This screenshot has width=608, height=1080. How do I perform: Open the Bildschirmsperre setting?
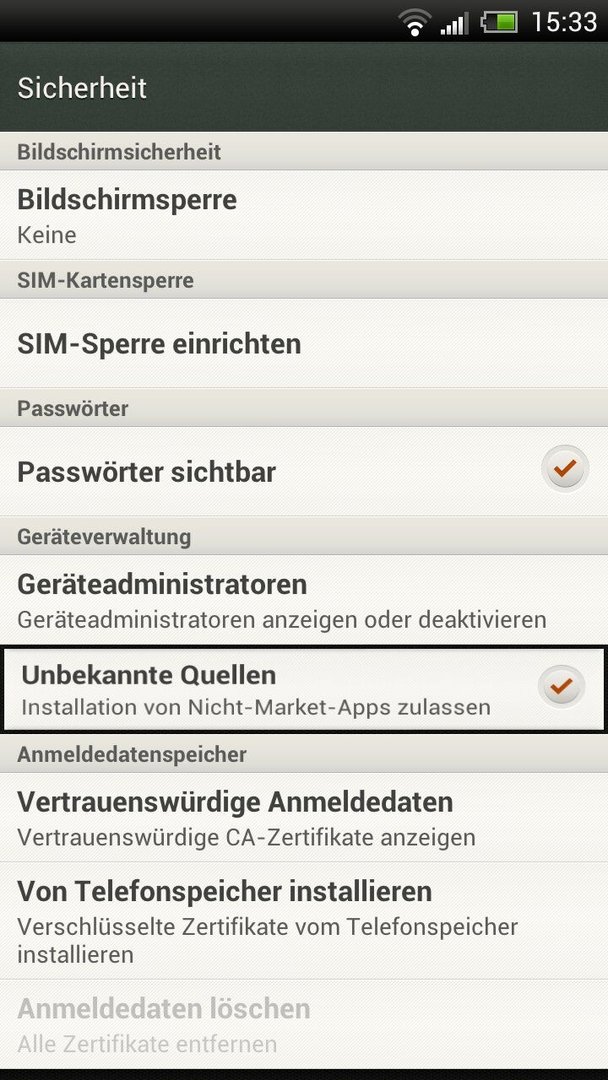[304, 215]
